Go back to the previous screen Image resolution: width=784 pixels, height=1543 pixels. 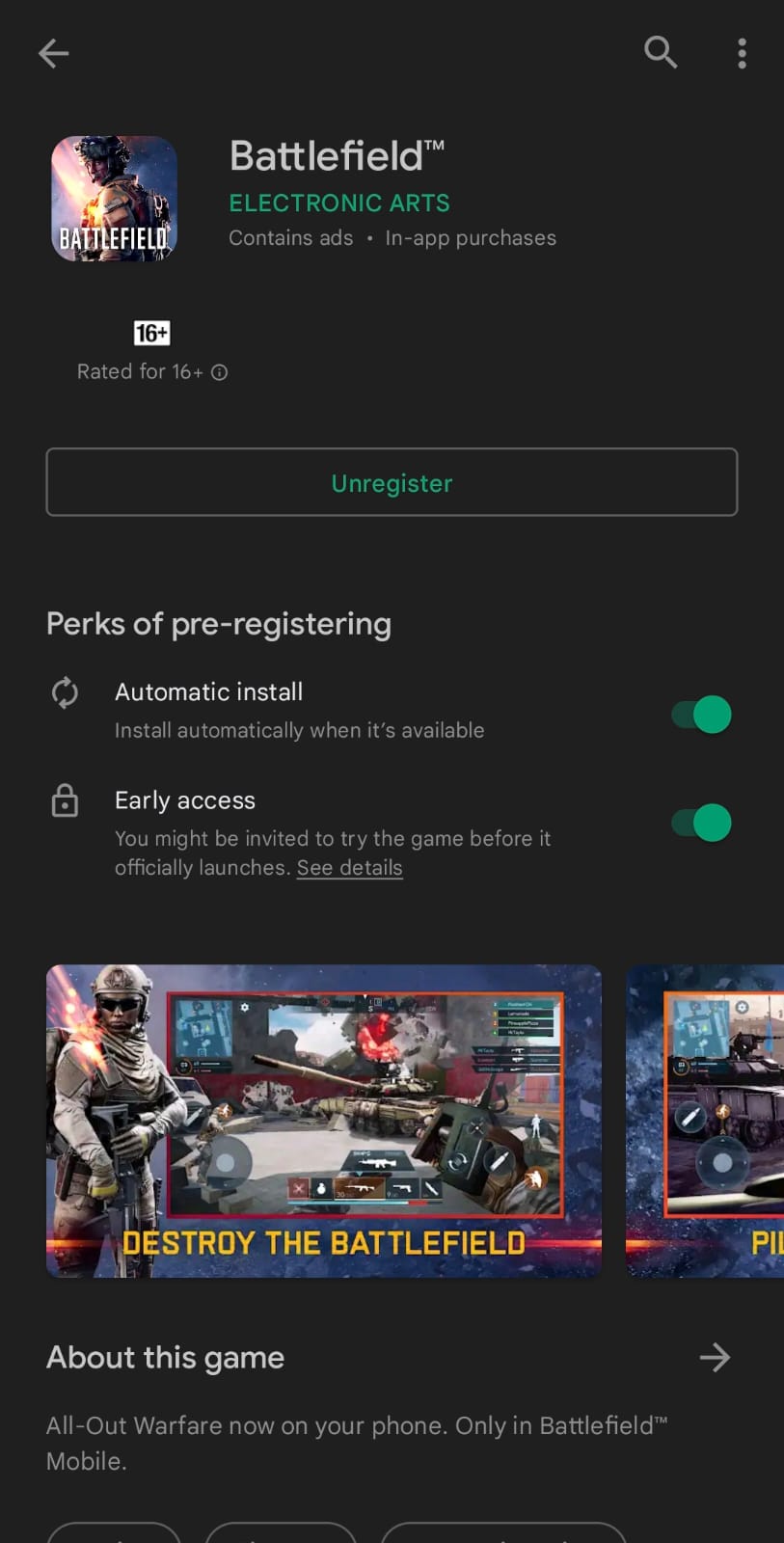coord(53,53)
